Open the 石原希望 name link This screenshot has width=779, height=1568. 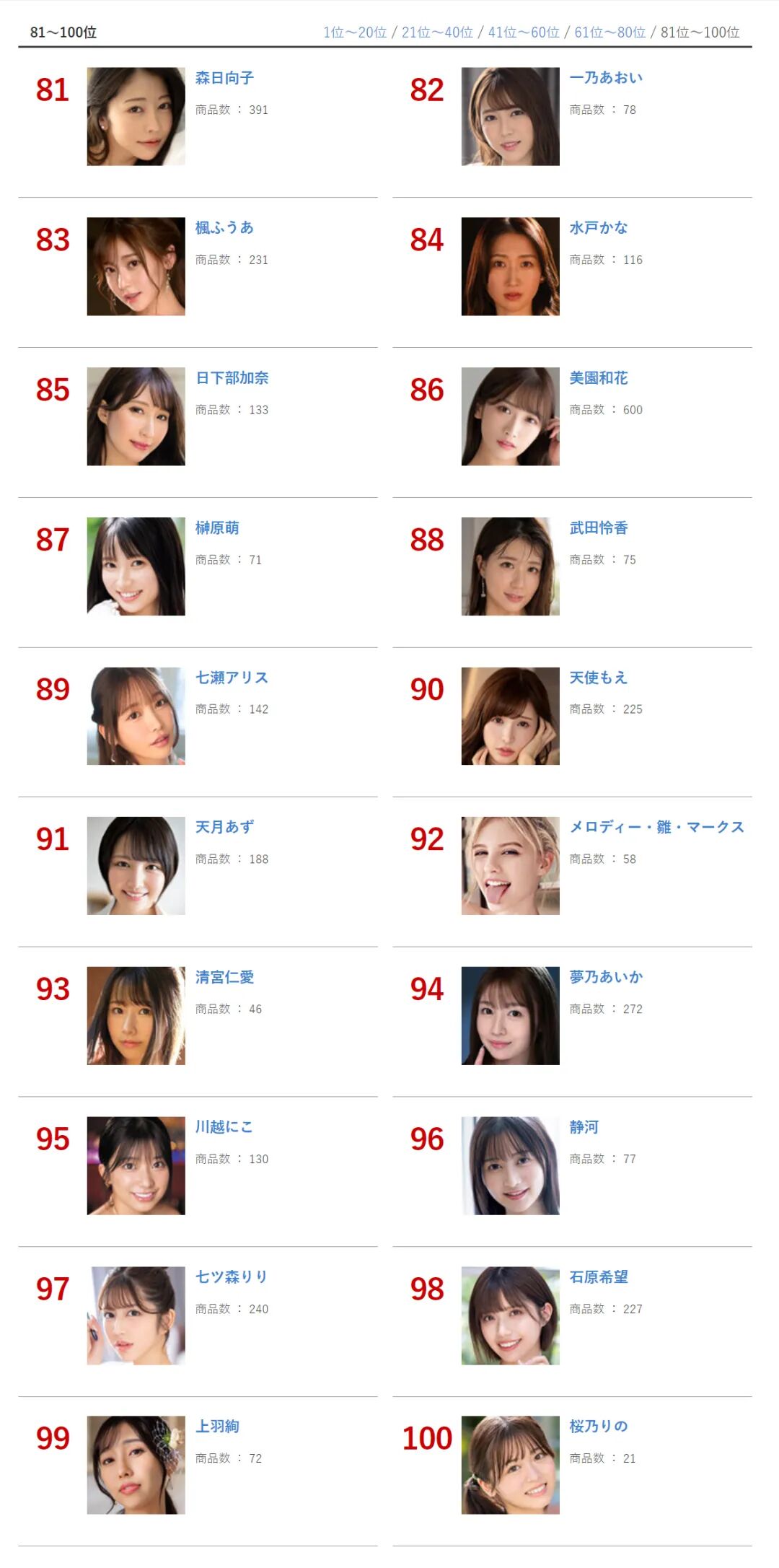coord(599,1276)
